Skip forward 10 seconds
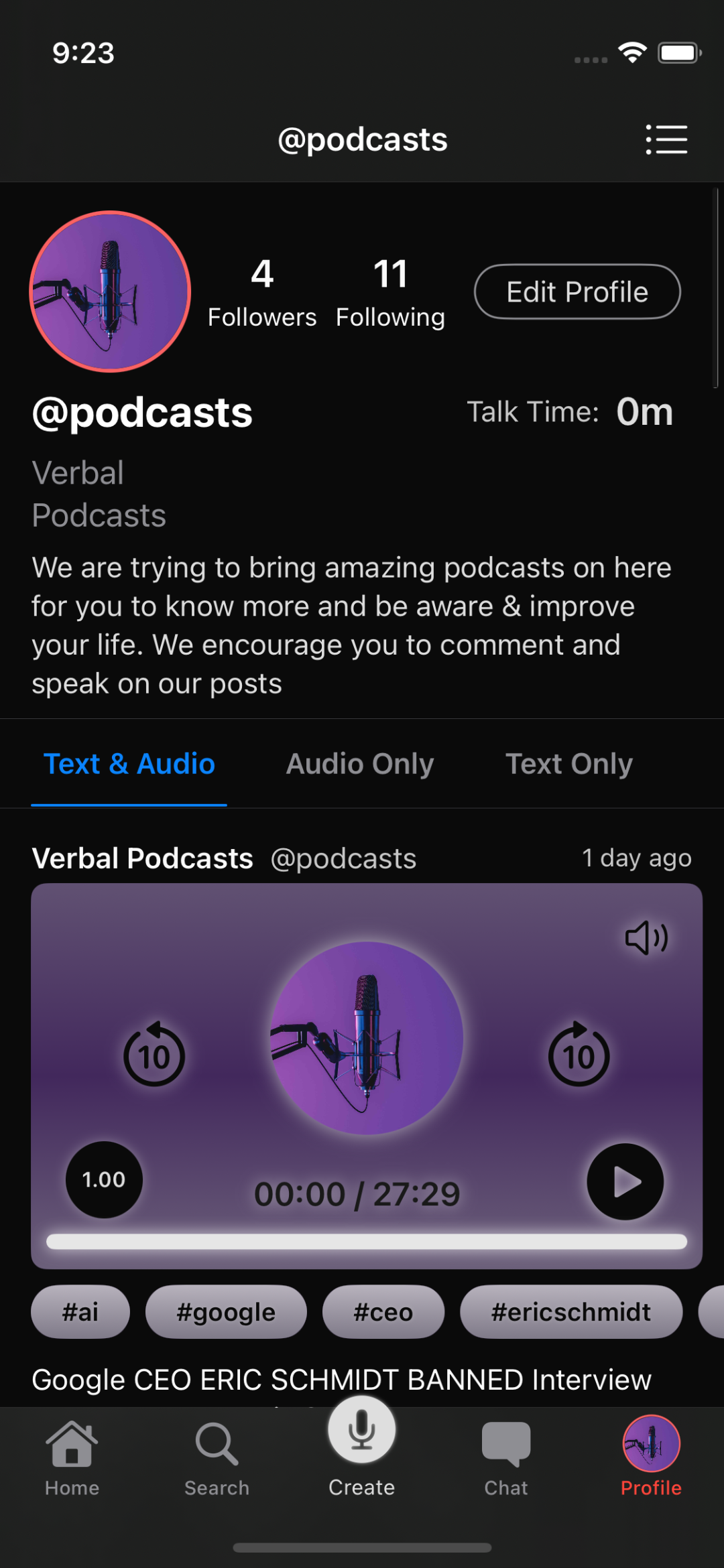Viewport: 724px width, 1568px height. point(579,1055)
